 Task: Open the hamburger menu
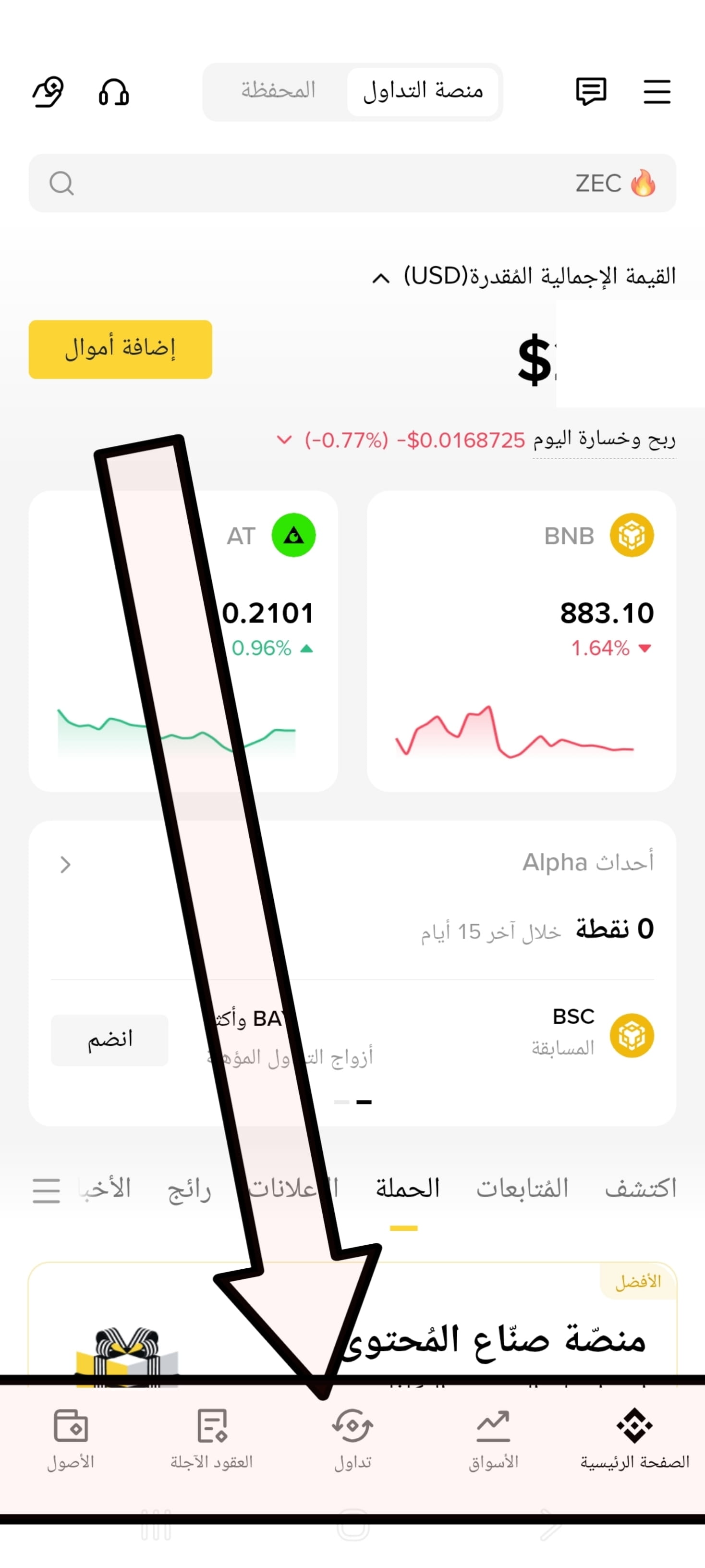point(657,92)
